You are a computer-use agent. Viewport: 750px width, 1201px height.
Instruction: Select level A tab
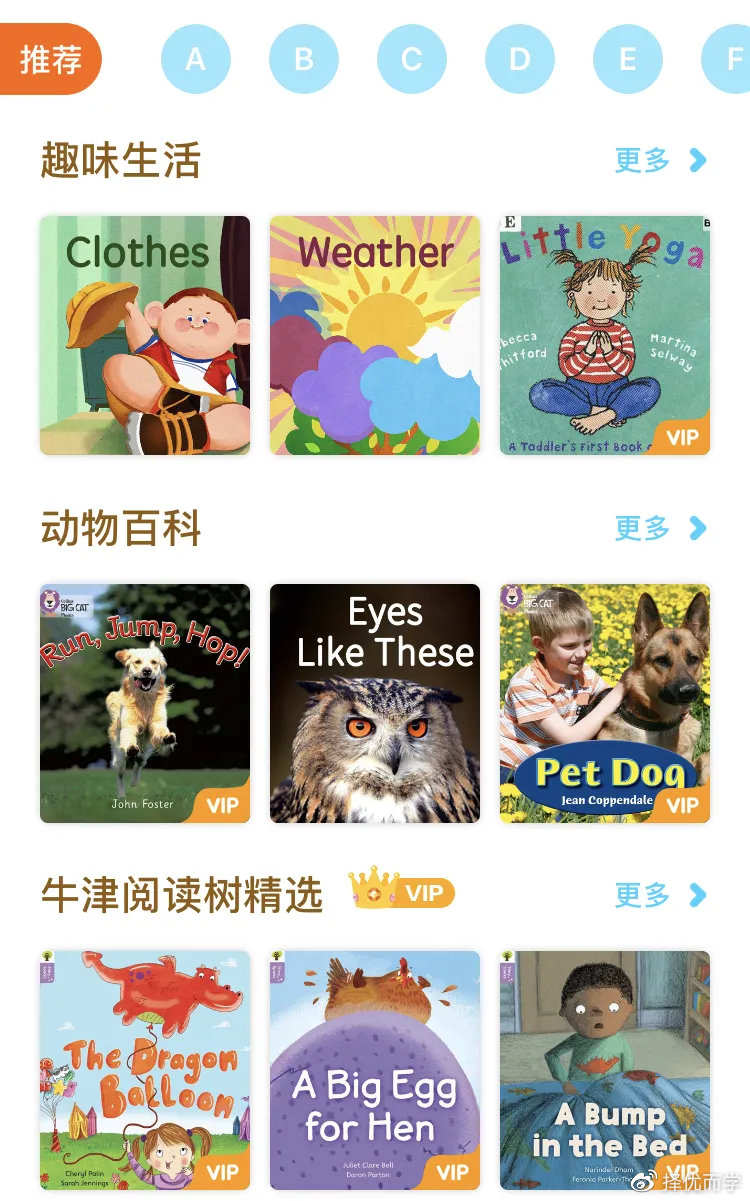pyautogui.click(x=196, y=59)
